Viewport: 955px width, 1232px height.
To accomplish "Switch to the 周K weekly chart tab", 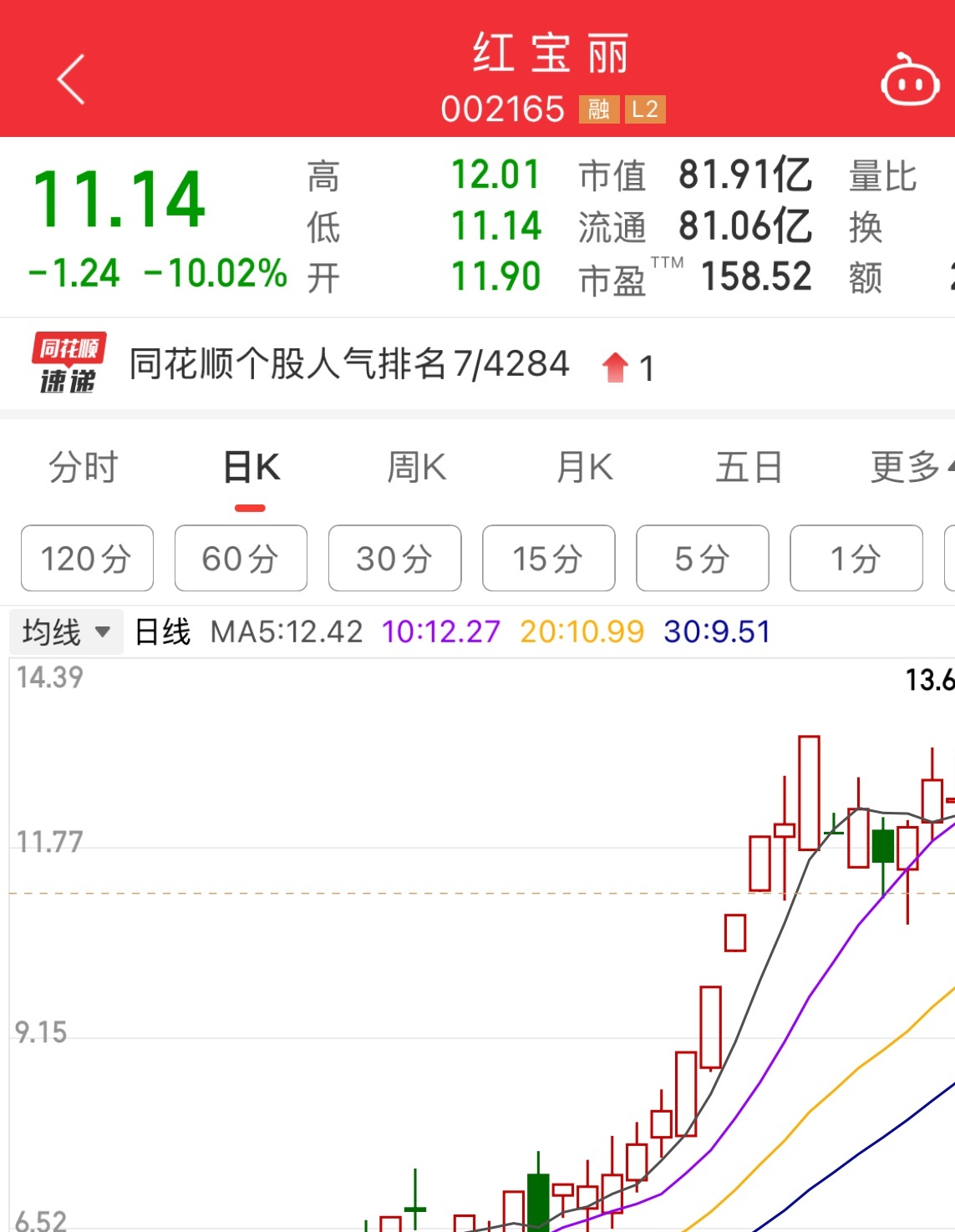I will click(416, 468).
